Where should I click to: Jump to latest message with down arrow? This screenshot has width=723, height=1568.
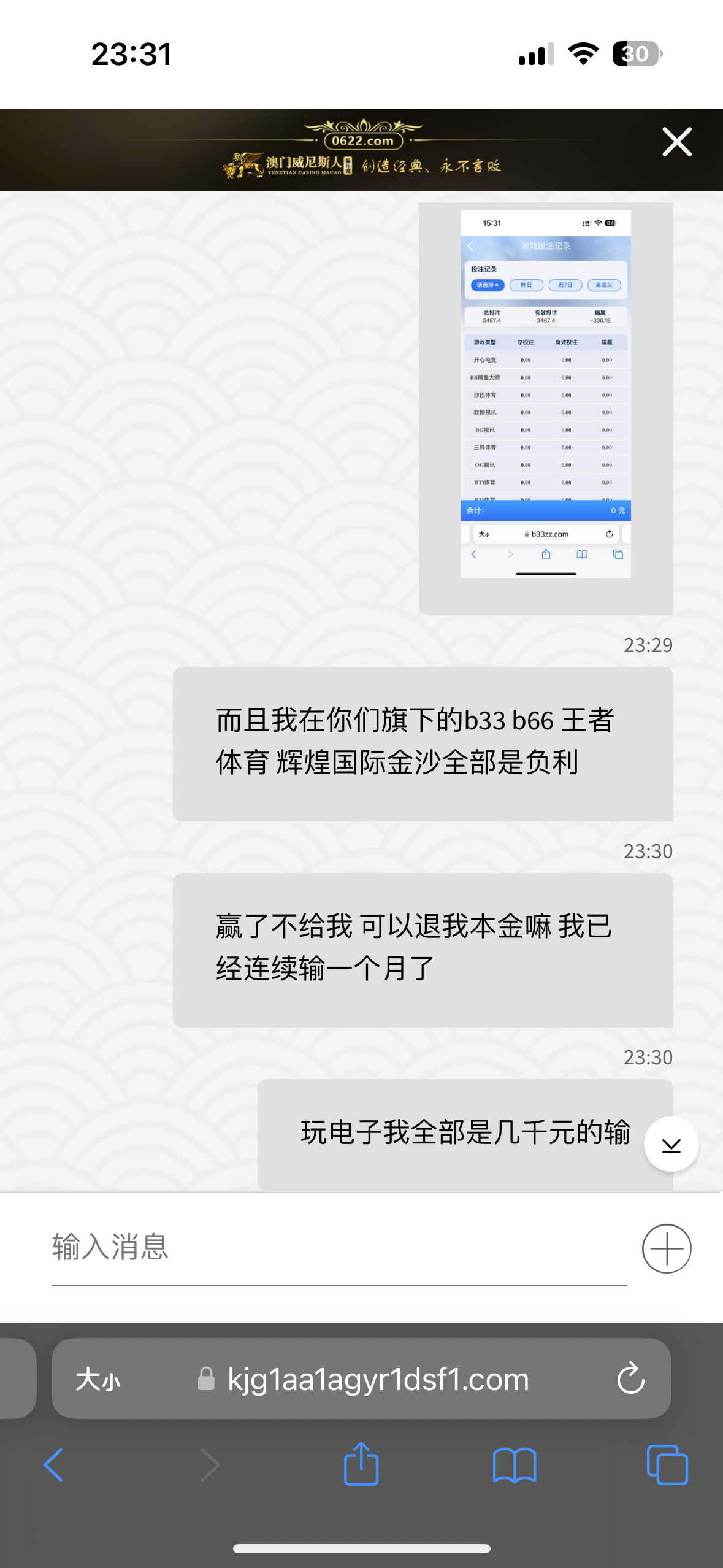click(671, 1145)
